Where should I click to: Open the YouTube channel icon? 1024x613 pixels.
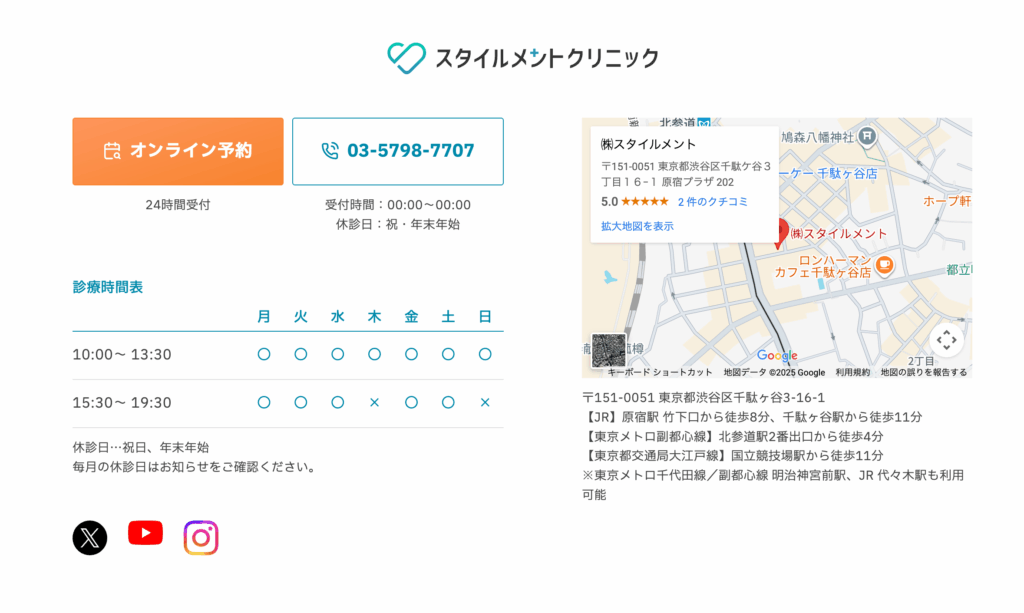pyautogui.click(x=145, y=534)
